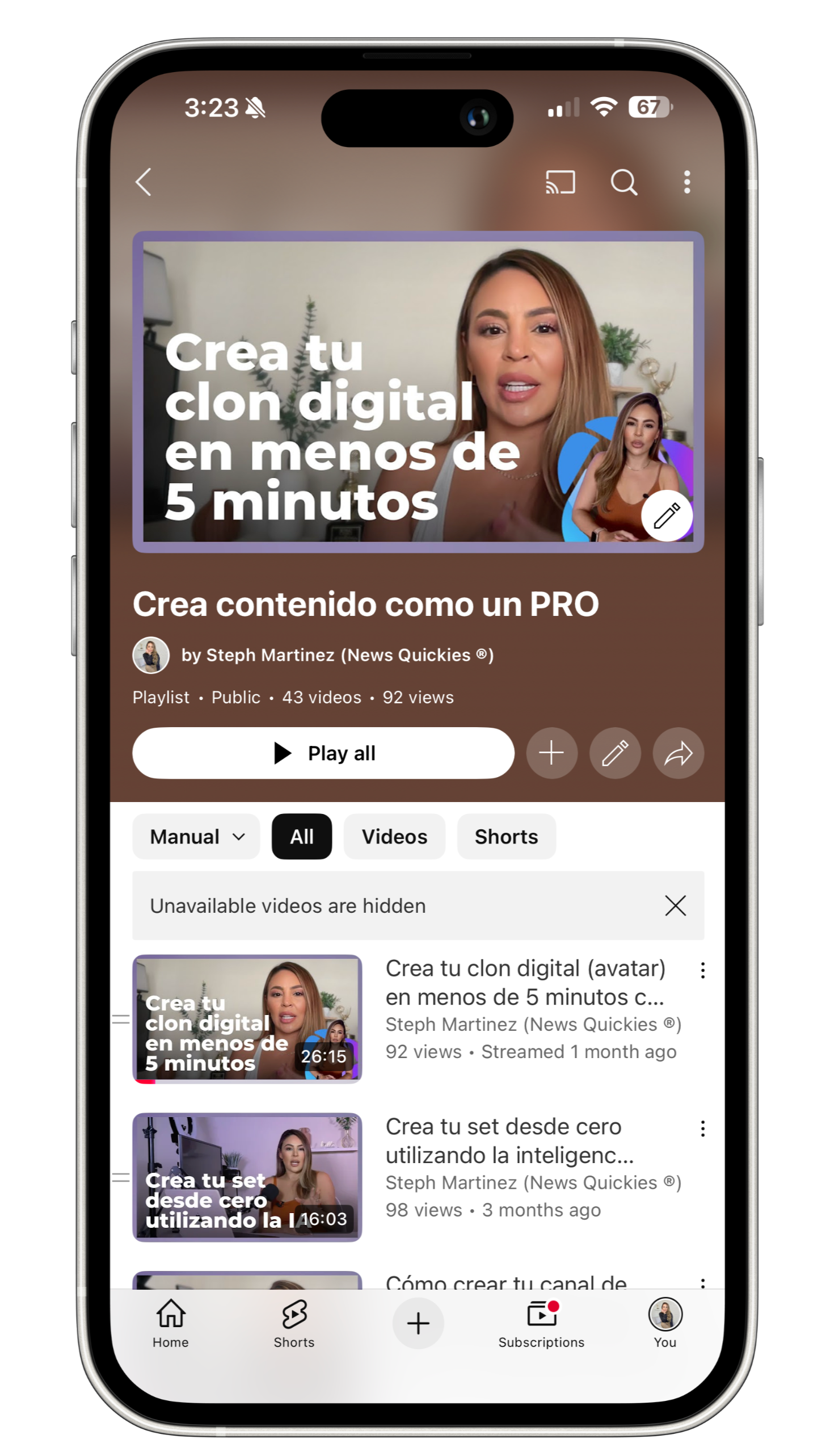Open video Crea tu clon digital (avatar)

click(x=524, y=982)
